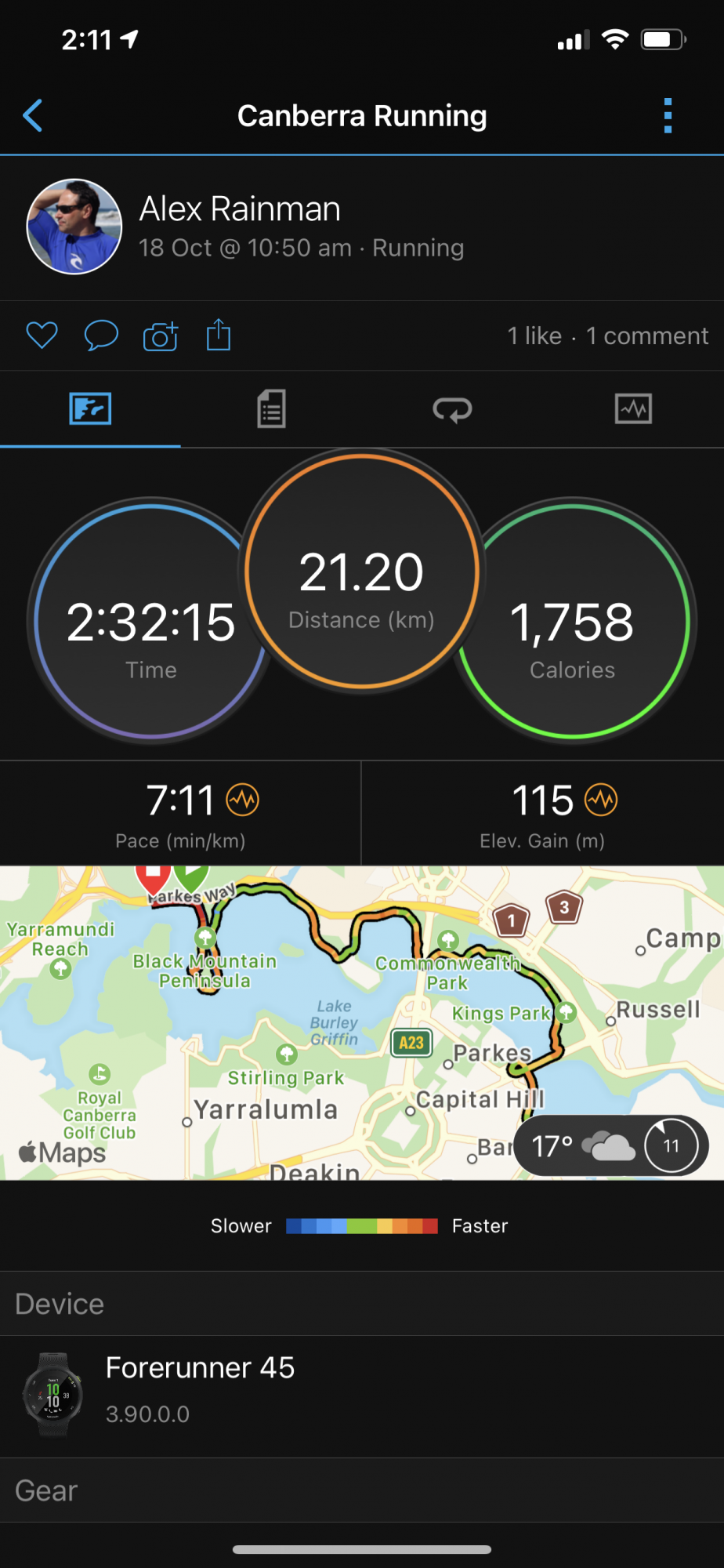
Task: Switch to the stats list tab
Action: point(271,409)
